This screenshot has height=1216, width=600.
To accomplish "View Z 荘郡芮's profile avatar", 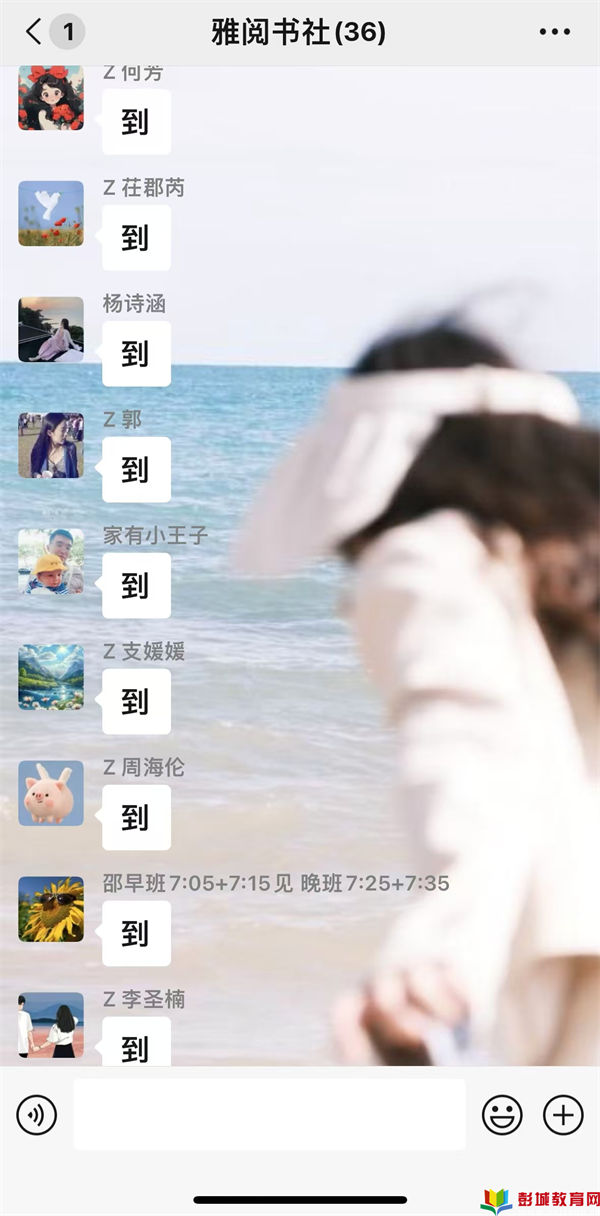I will pyautogui.click(x=51, y=213).
